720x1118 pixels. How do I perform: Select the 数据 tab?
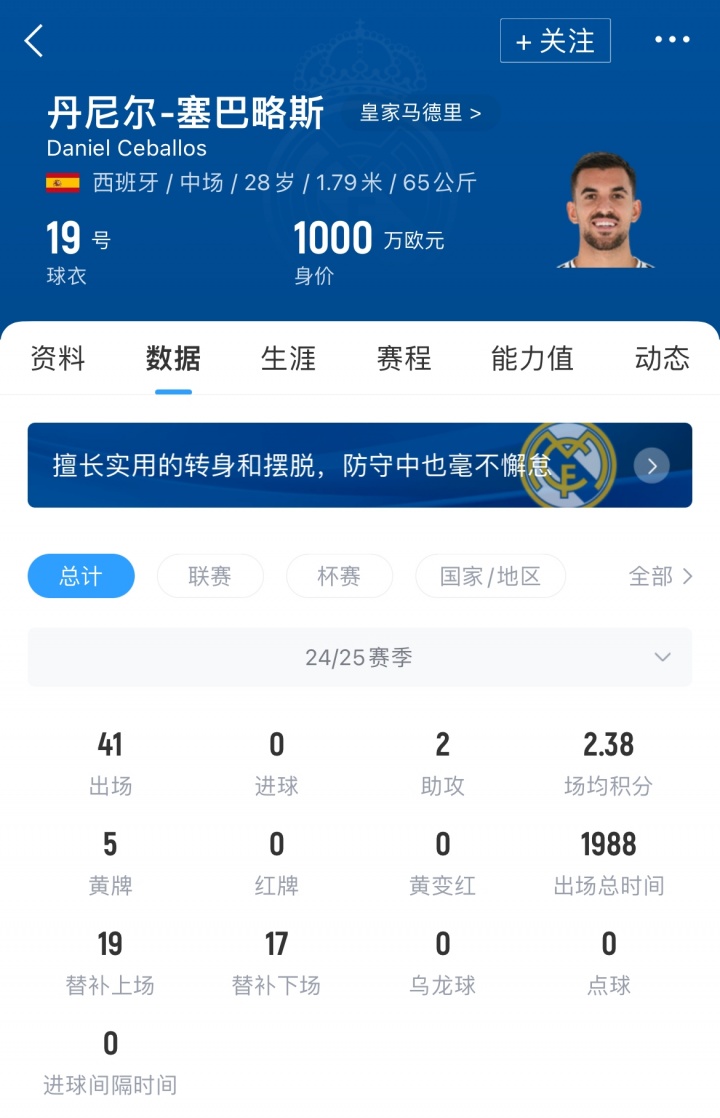(x=173, y=358)
